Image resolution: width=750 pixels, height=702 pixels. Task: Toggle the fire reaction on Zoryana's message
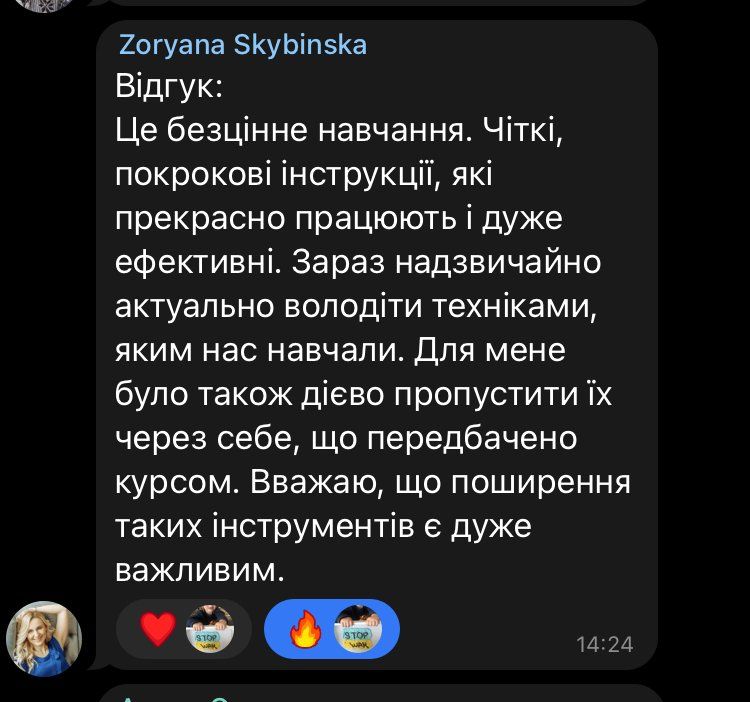click(305, 629)
